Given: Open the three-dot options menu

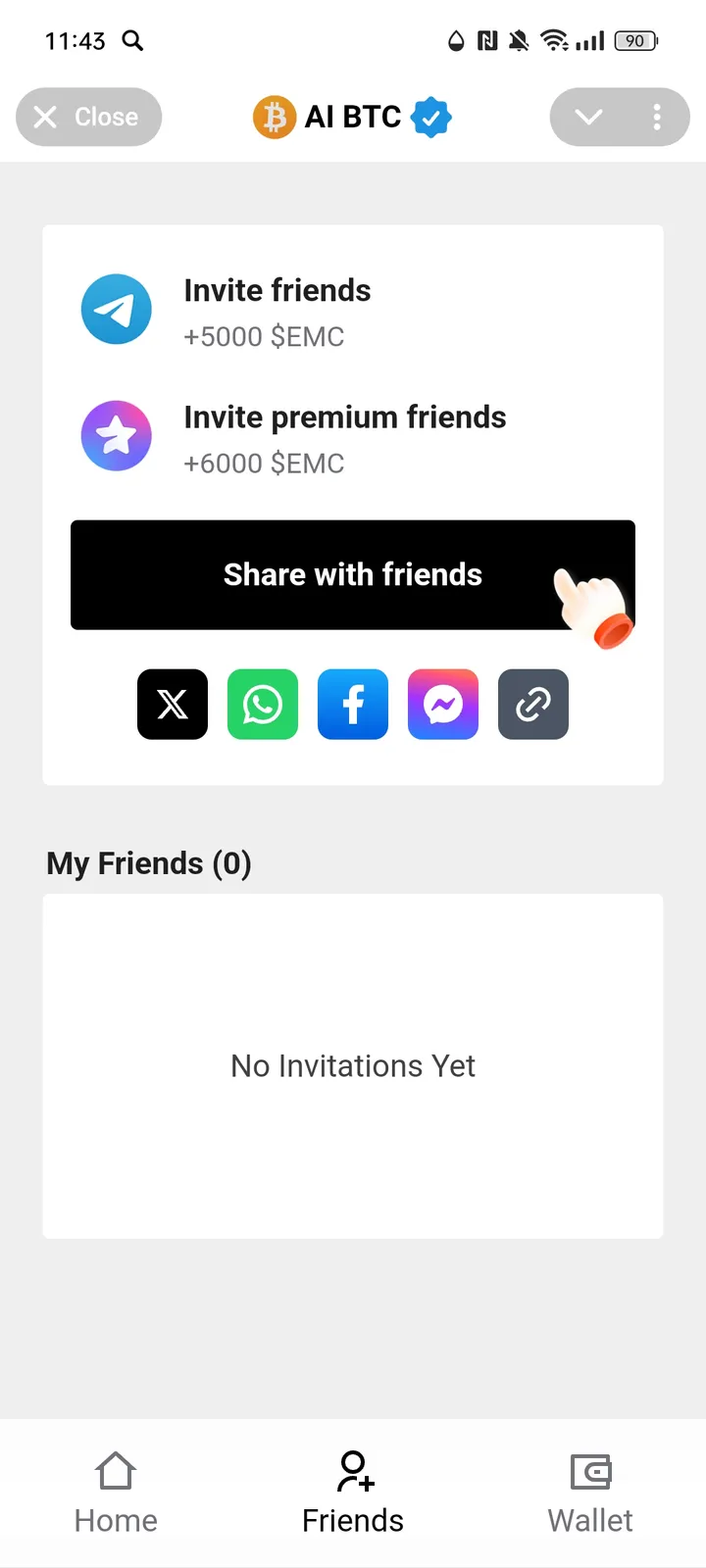Looking at the screenshot, I should click(x=657, y=117).
